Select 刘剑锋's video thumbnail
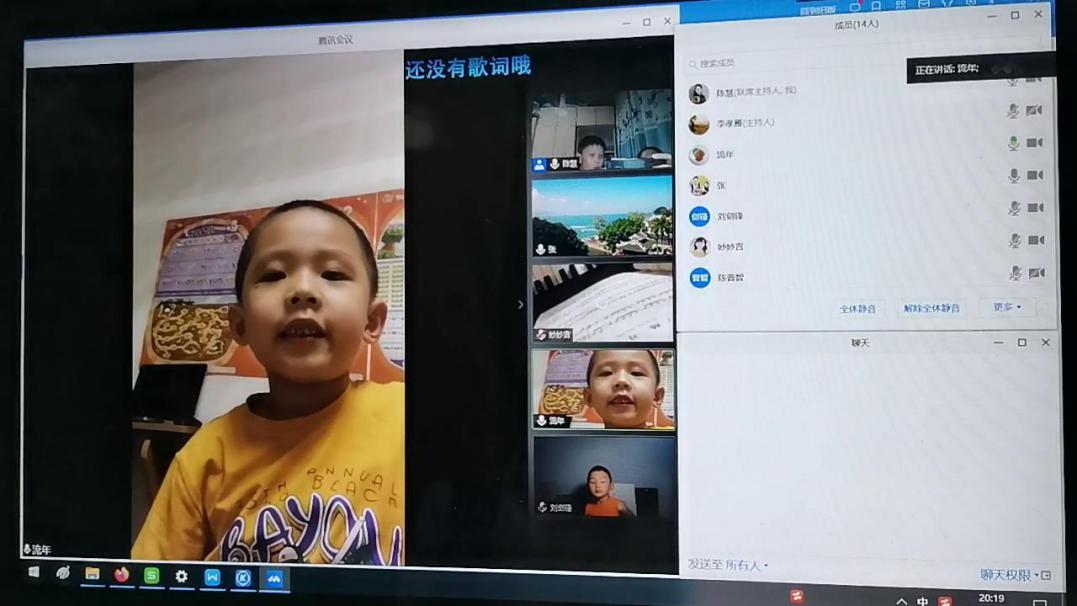This screenshot has height=606, width=1077. (x=602, y=478)
